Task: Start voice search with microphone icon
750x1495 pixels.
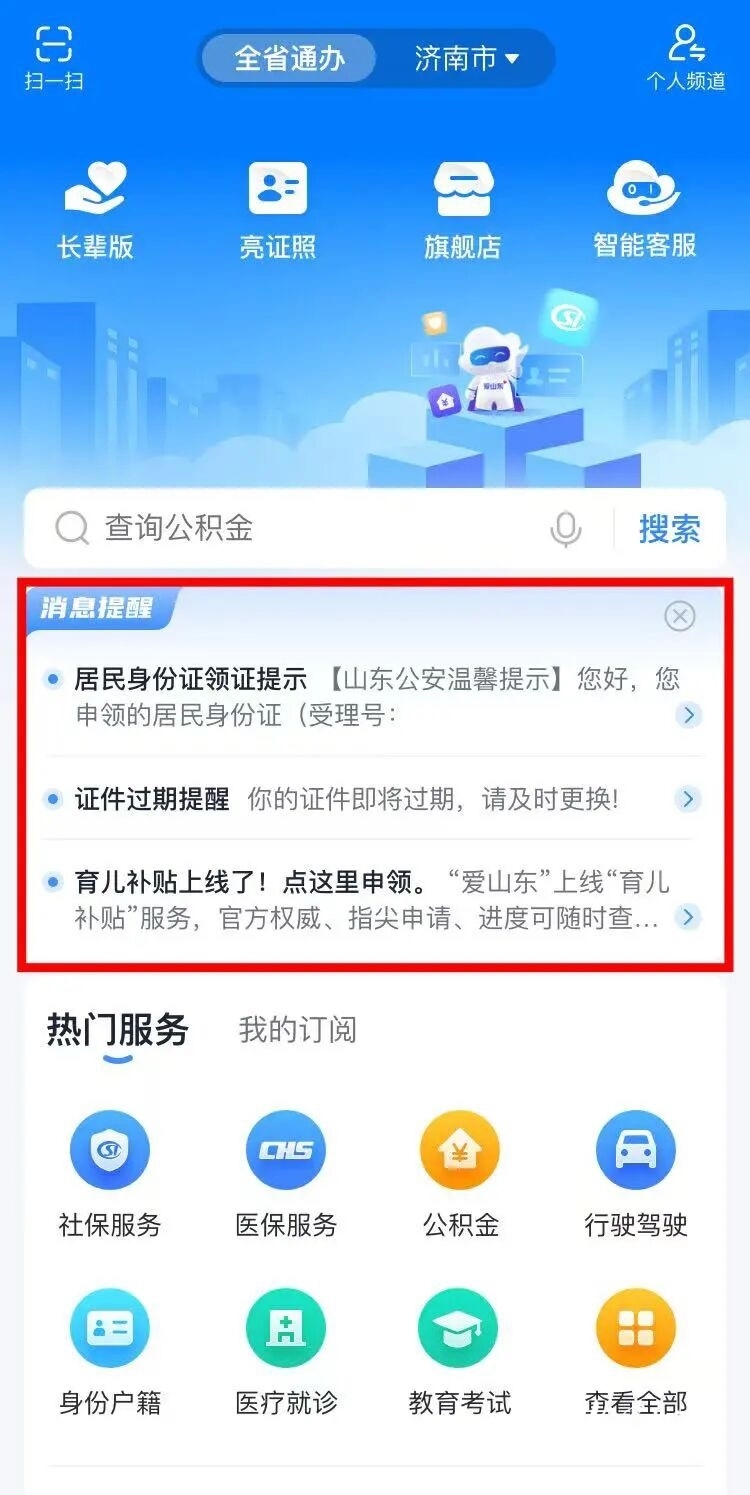Action: (x=566, y=529)
